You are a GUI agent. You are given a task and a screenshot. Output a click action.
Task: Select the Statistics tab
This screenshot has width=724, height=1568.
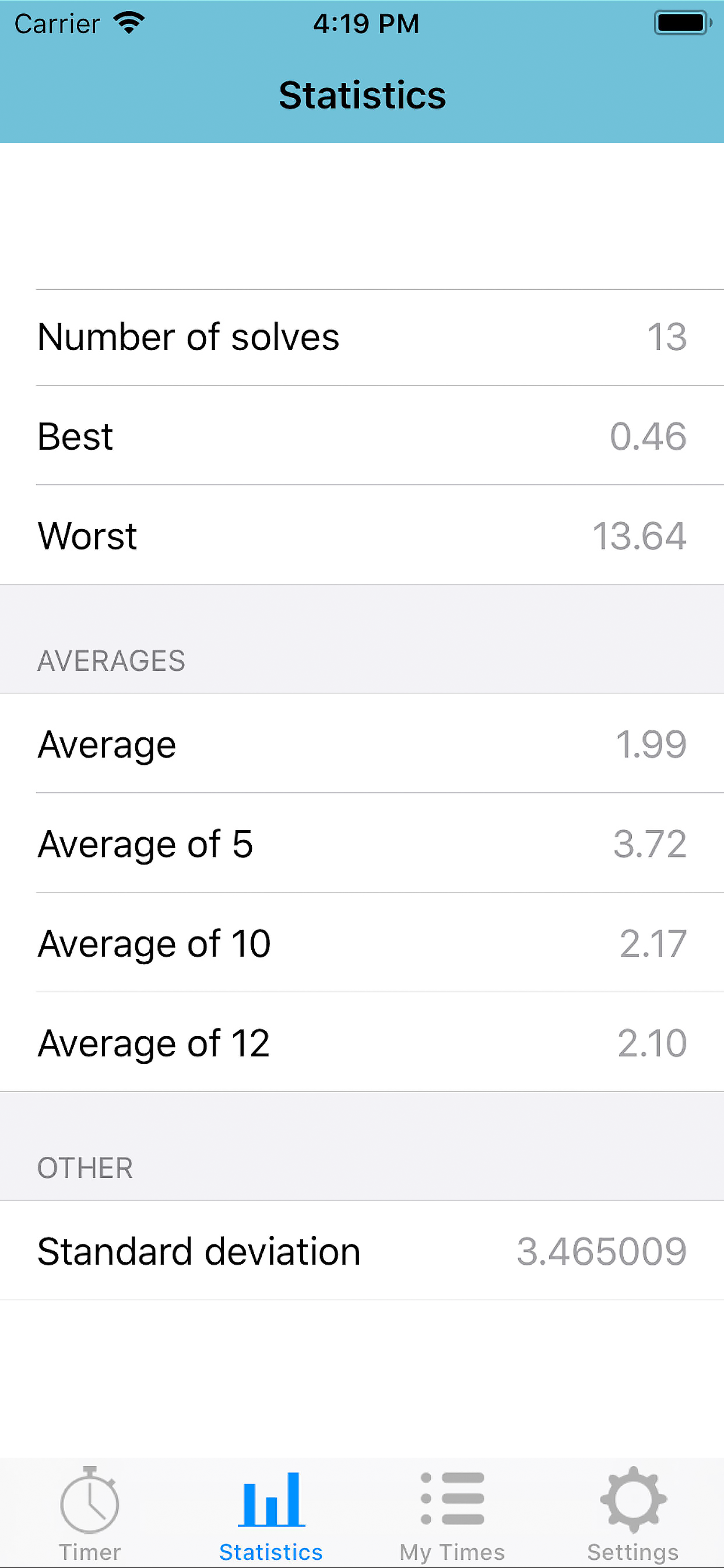coord(270,1513)
